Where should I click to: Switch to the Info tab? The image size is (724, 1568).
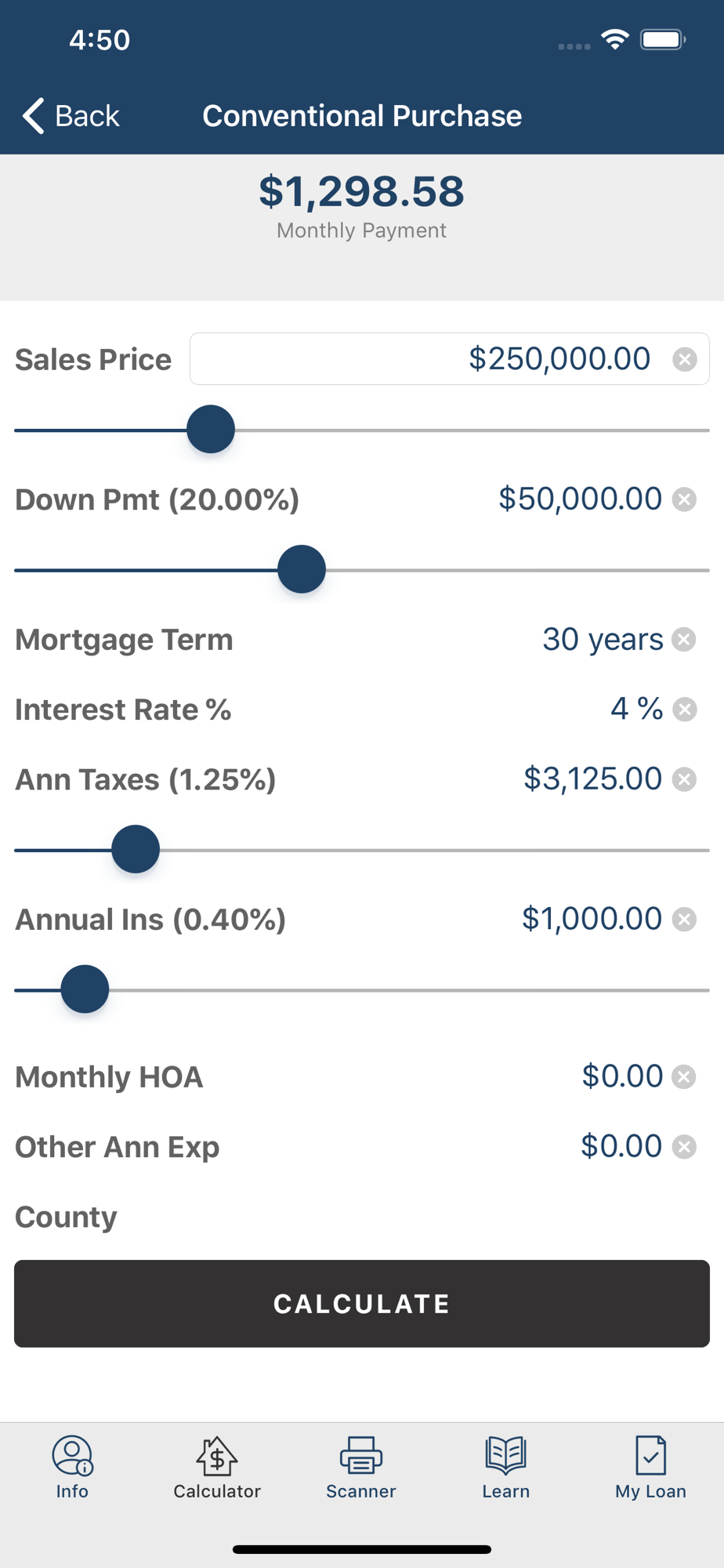pos(72,1468)
